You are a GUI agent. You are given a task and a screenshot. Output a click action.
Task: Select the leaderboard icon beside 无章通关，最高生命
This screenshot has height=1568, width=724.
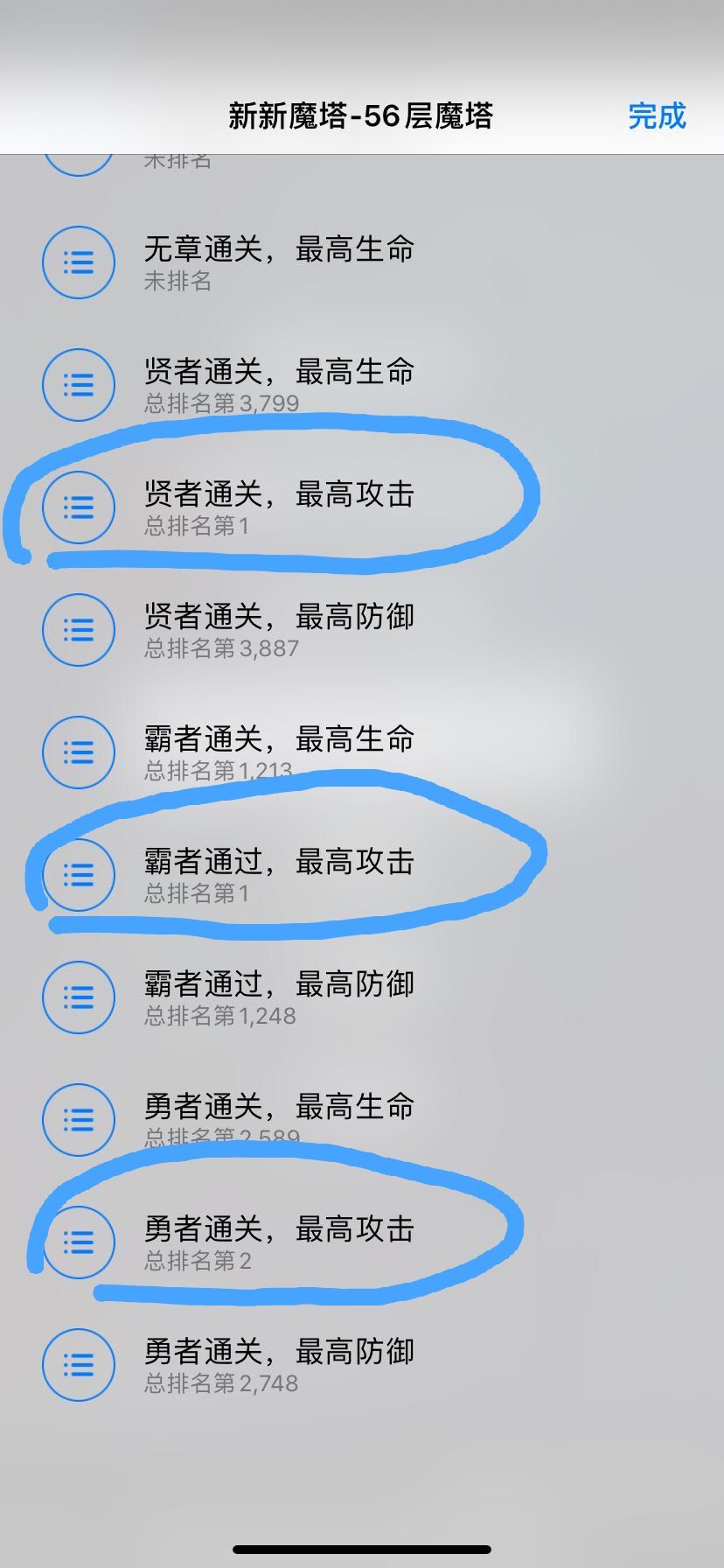tap(78, 262)
